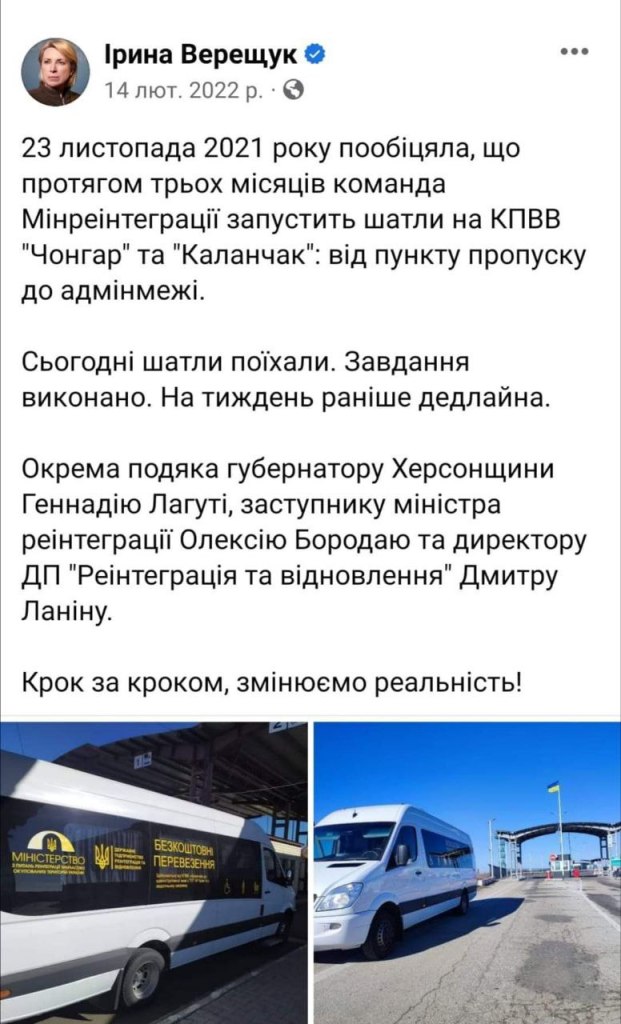View the photo of the white van at the checkpoint

click(x=467, y=872)
